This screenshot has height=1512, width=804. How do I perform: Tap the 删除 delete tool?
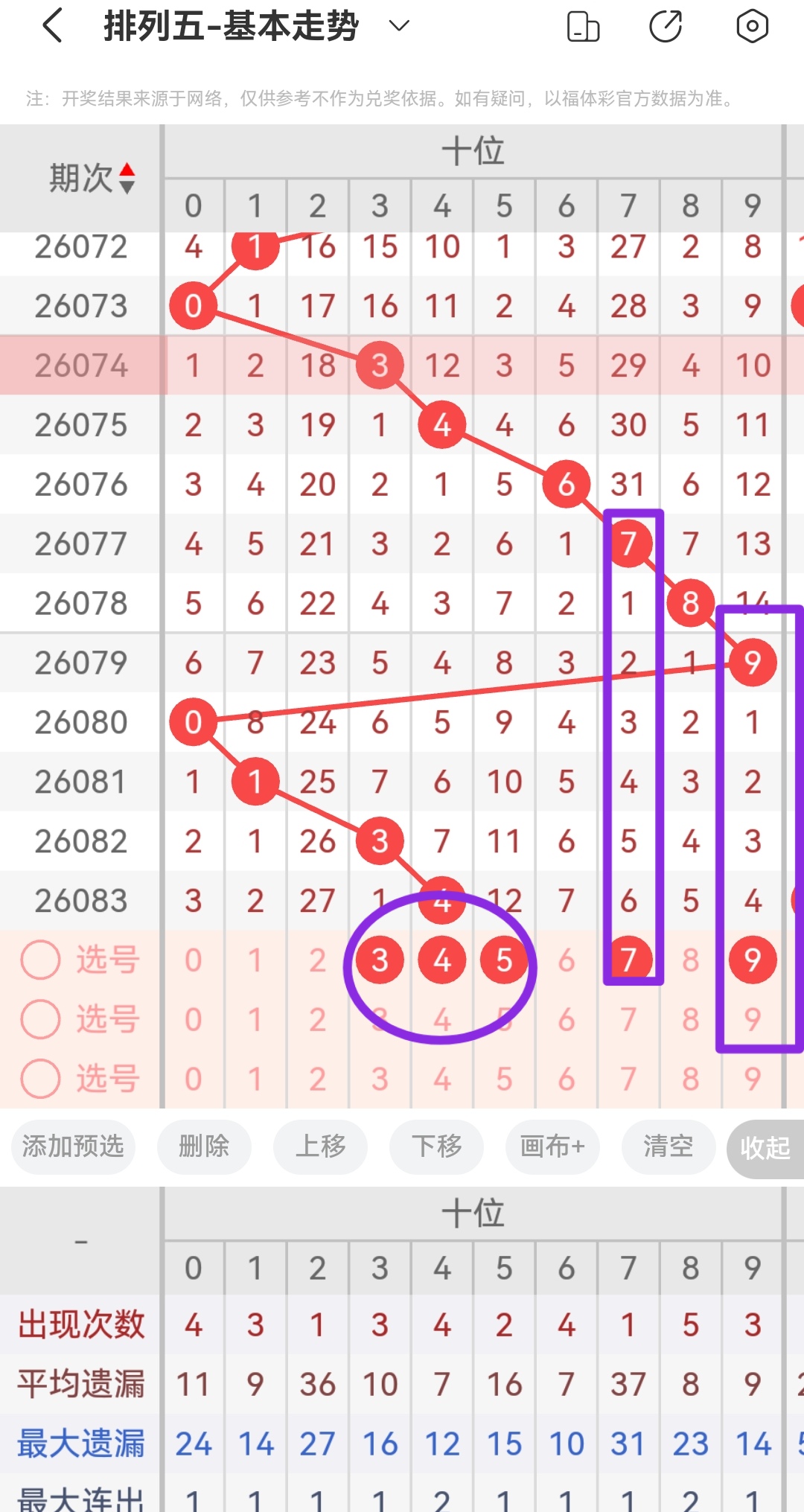pos(204,1147)
